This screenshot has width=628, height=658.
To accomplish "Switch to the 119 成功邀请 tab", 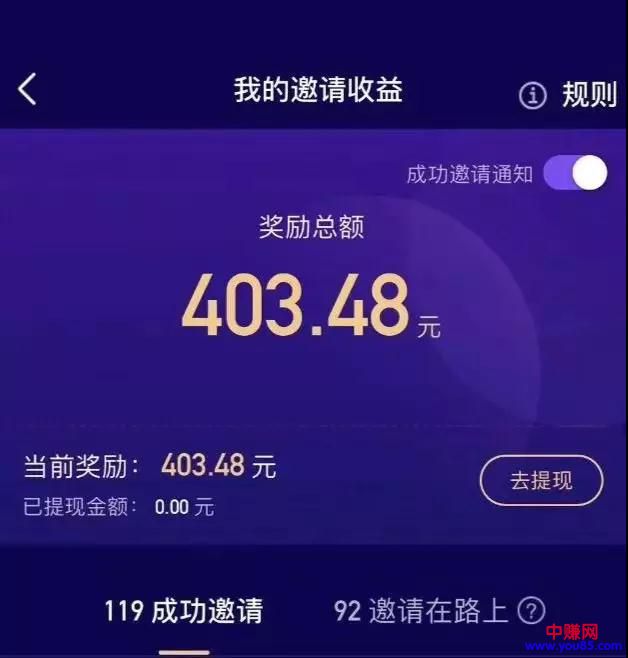I will [x=183, y=611].
